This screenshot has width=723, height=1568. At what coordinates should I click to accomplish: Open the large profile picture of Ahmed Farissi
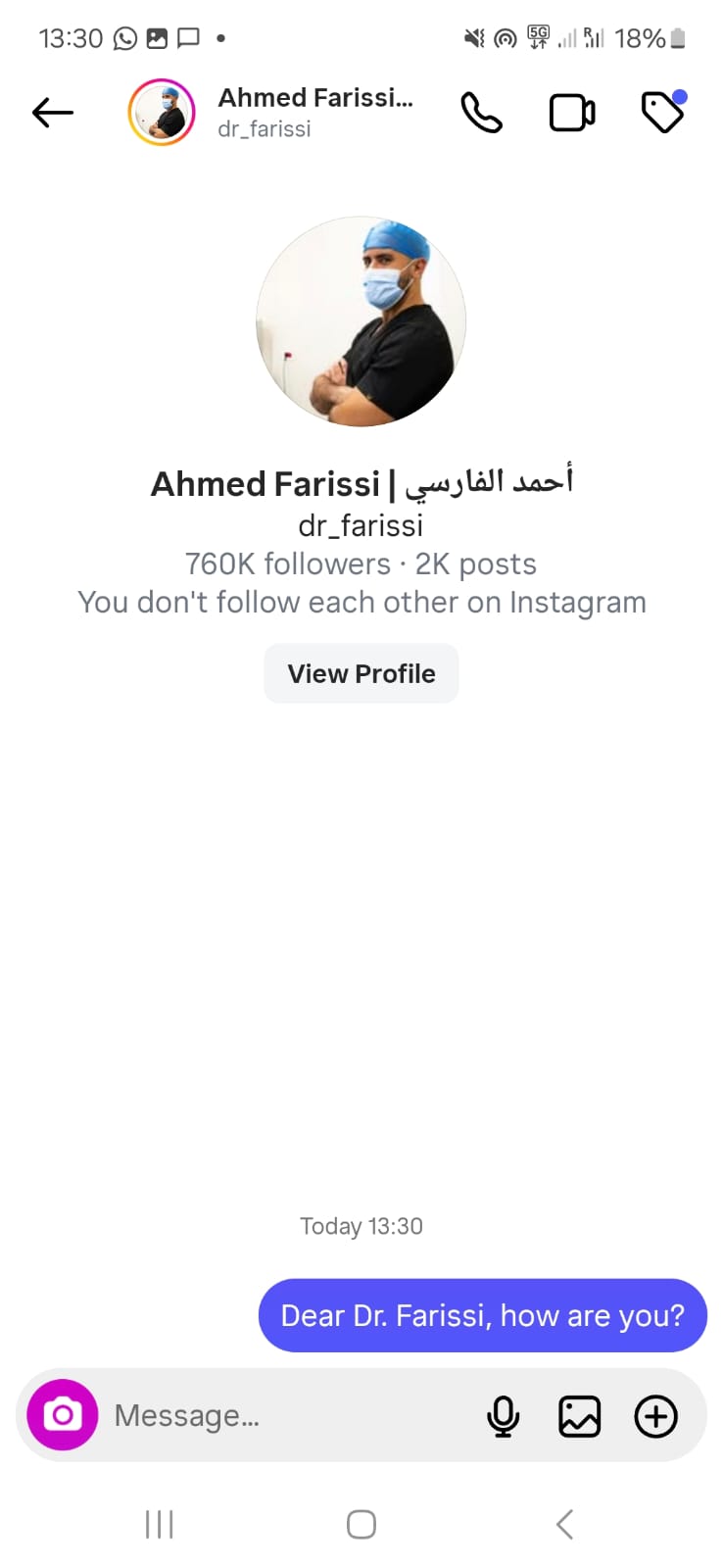361,321
